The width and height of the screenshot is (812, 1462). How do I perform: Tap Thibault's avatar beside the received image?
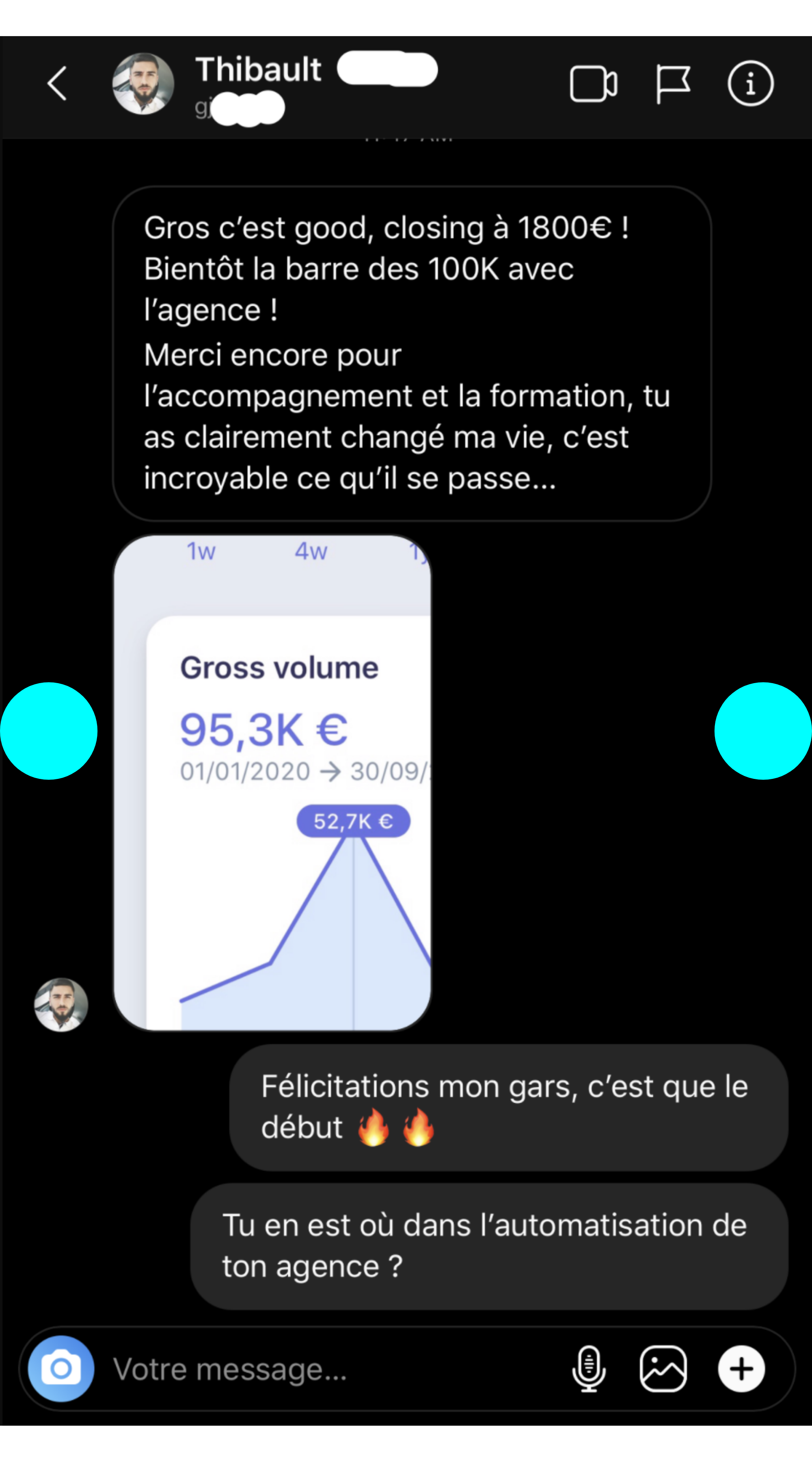[61, 1005]
